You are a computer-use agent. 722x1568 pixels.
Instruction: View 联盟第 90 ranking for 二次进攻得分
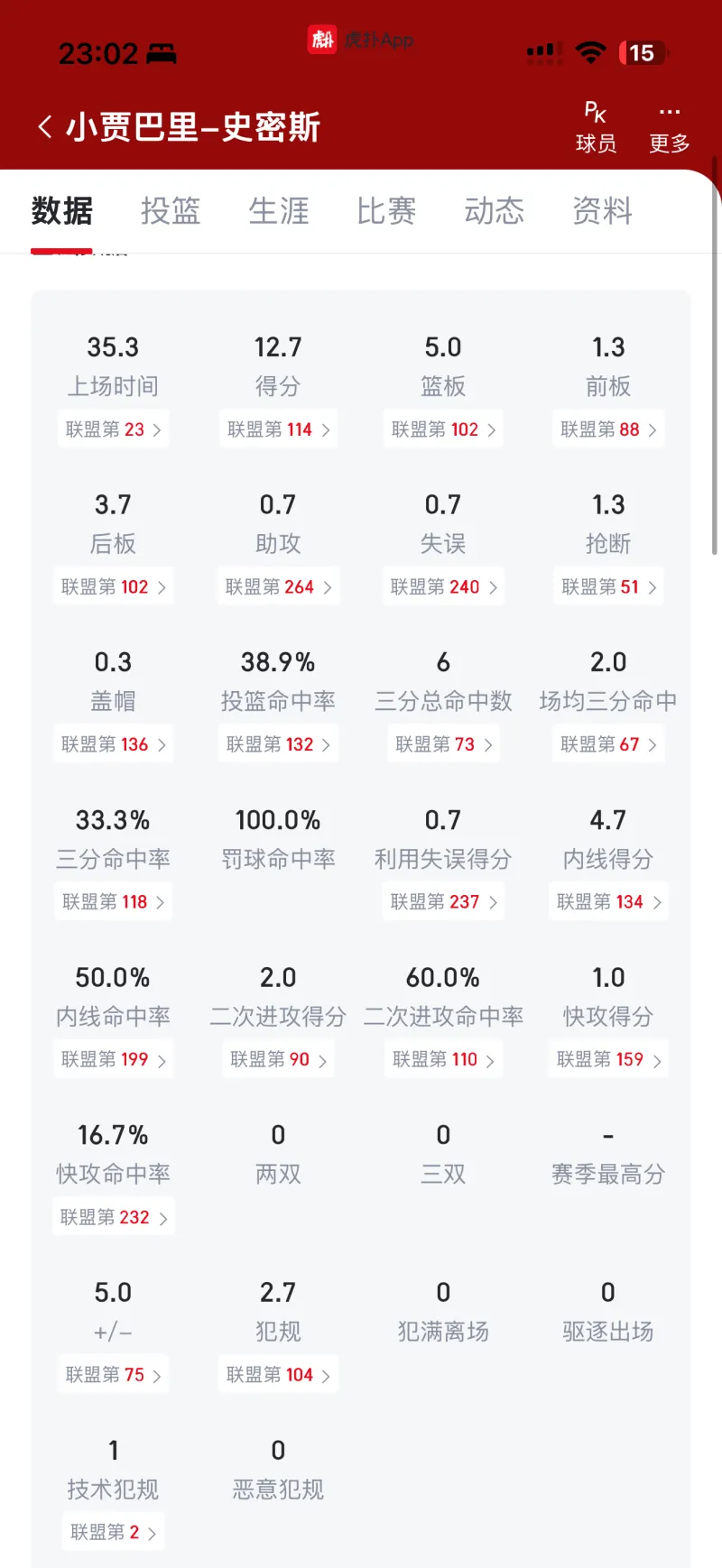coord(278,1059)
